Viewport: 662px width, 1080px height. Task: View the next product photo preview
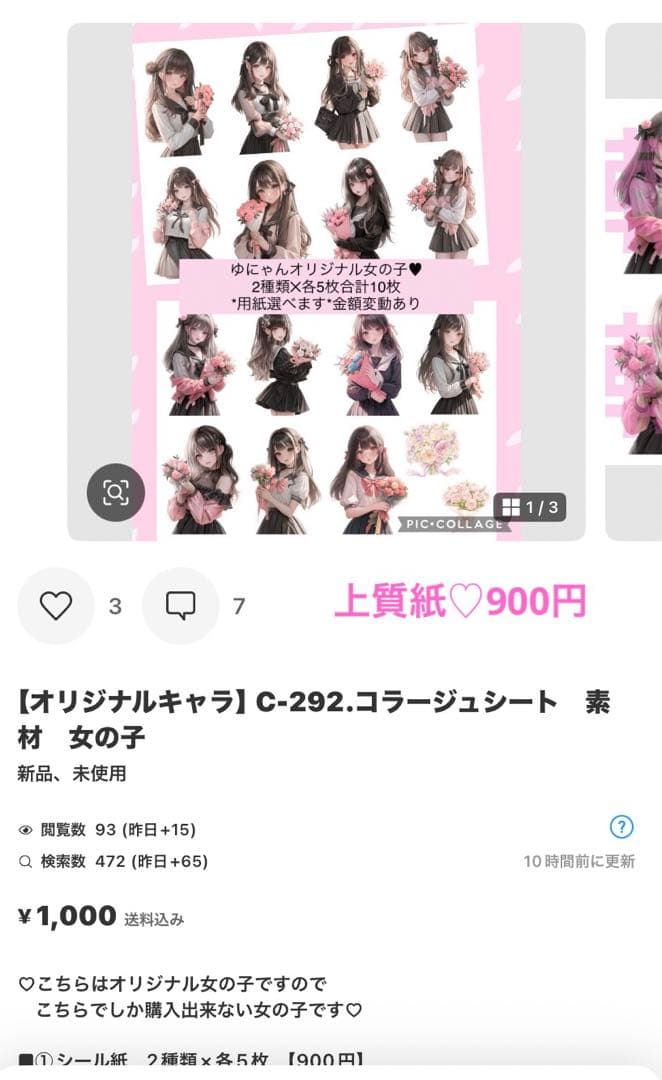(636, 282)
